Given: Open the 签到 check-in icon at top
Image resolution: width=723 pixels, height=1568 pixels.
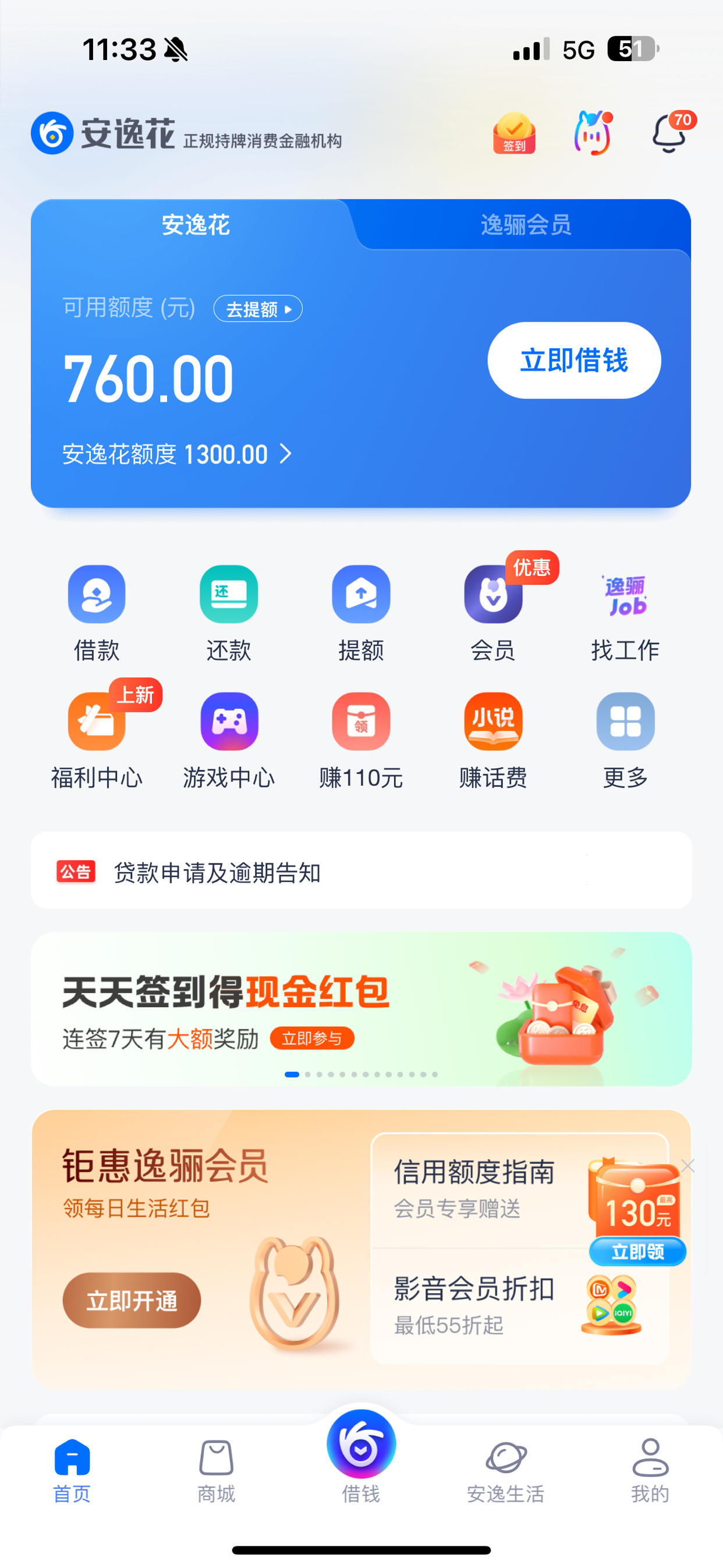Looking at the screenshot, I should (513, 134).
